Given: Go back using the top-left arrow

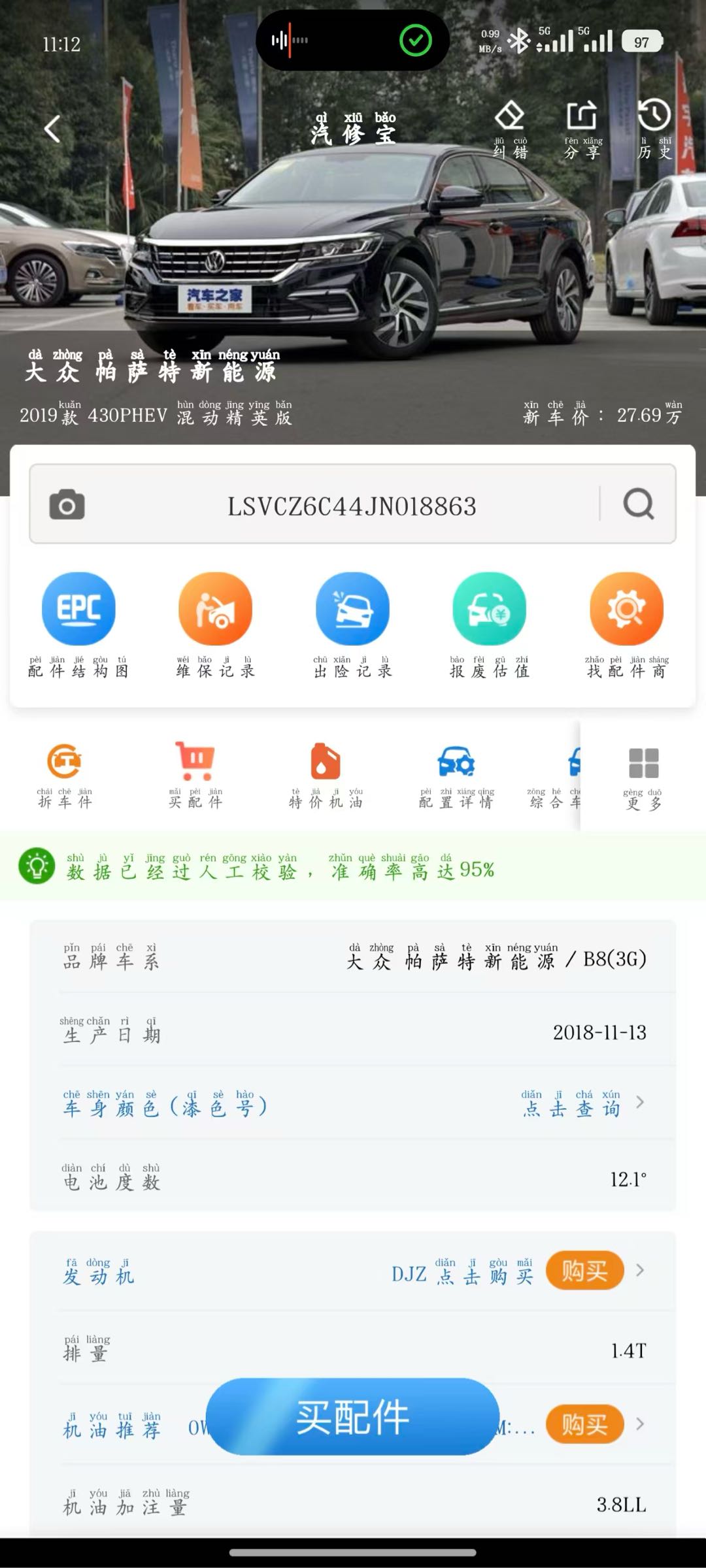Looking at the screenshot, I should [x=52, y=129].
